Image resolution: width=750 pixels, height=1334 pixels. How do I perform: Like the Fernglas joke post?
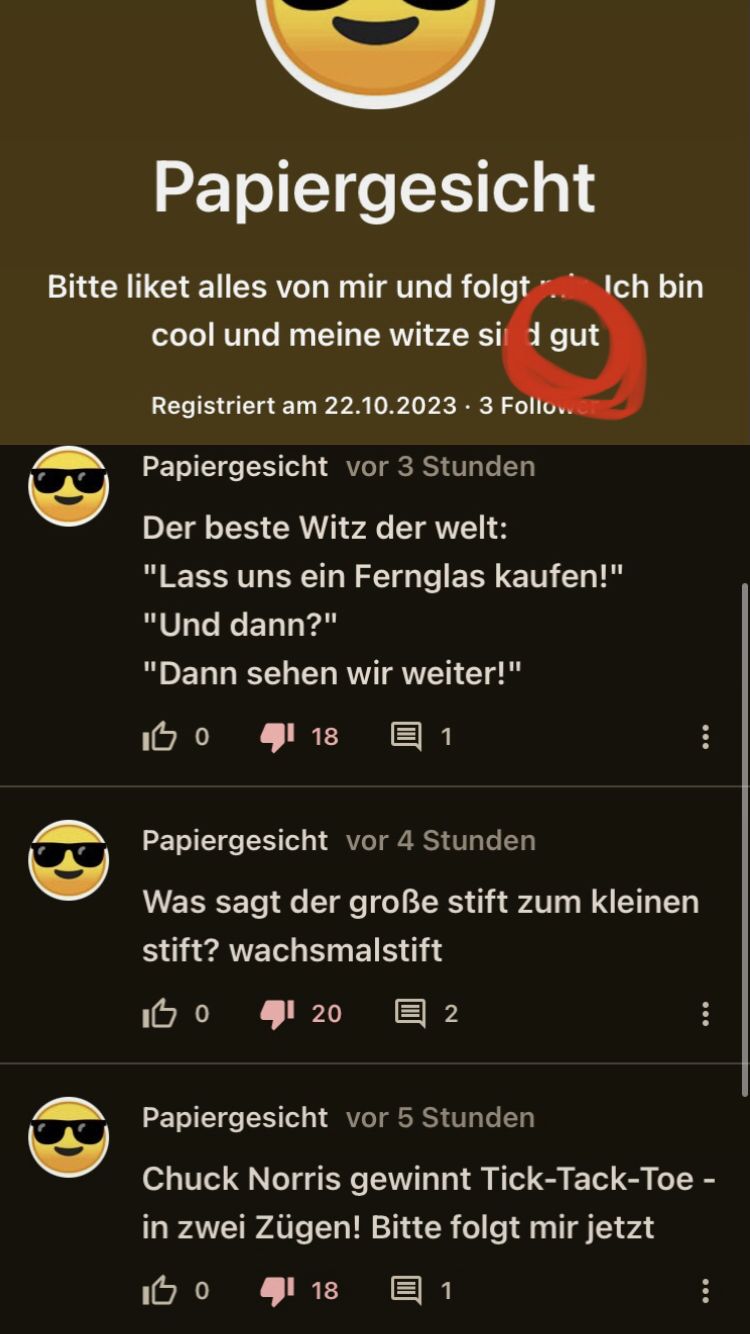click(x=160, y=737)
